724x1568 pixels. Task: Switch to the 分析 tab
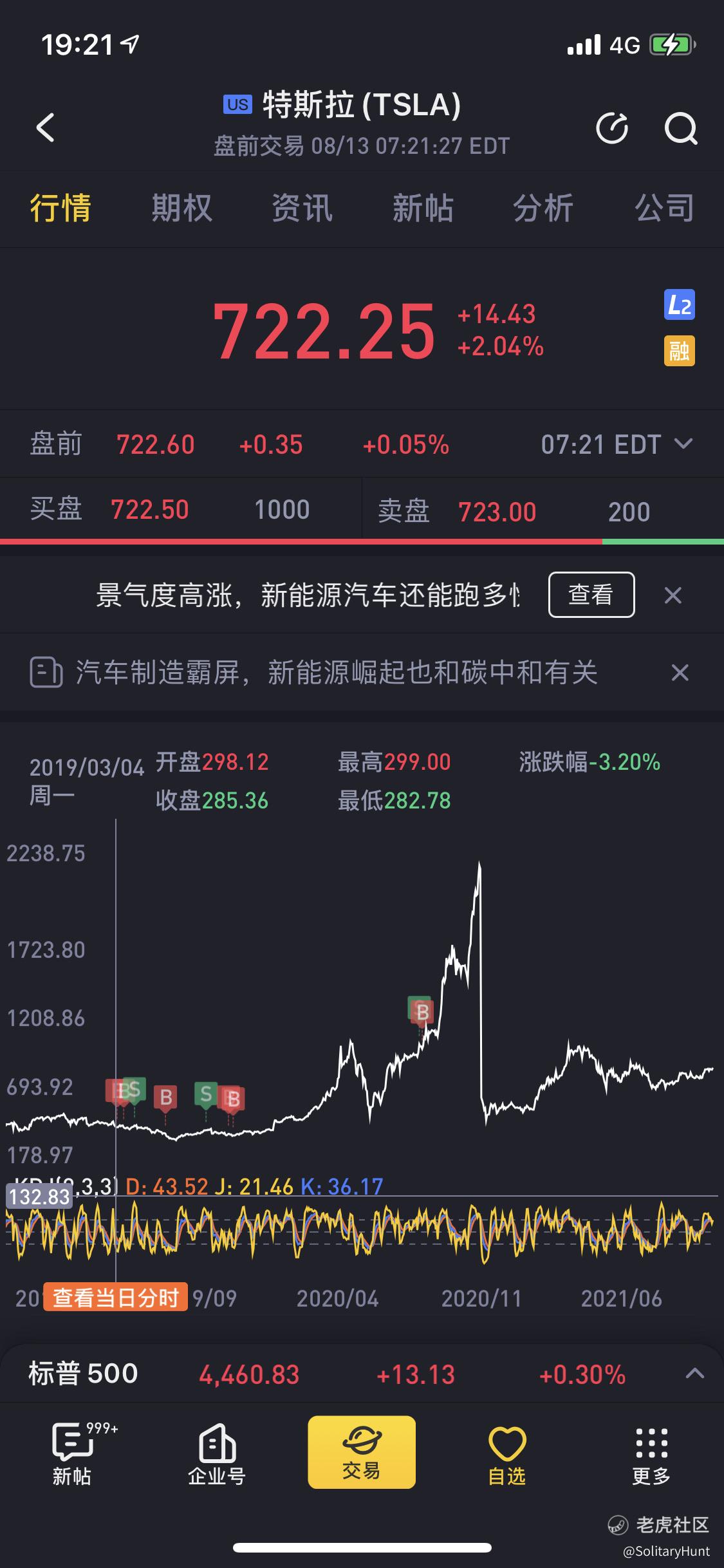click(x=543, y=208)
